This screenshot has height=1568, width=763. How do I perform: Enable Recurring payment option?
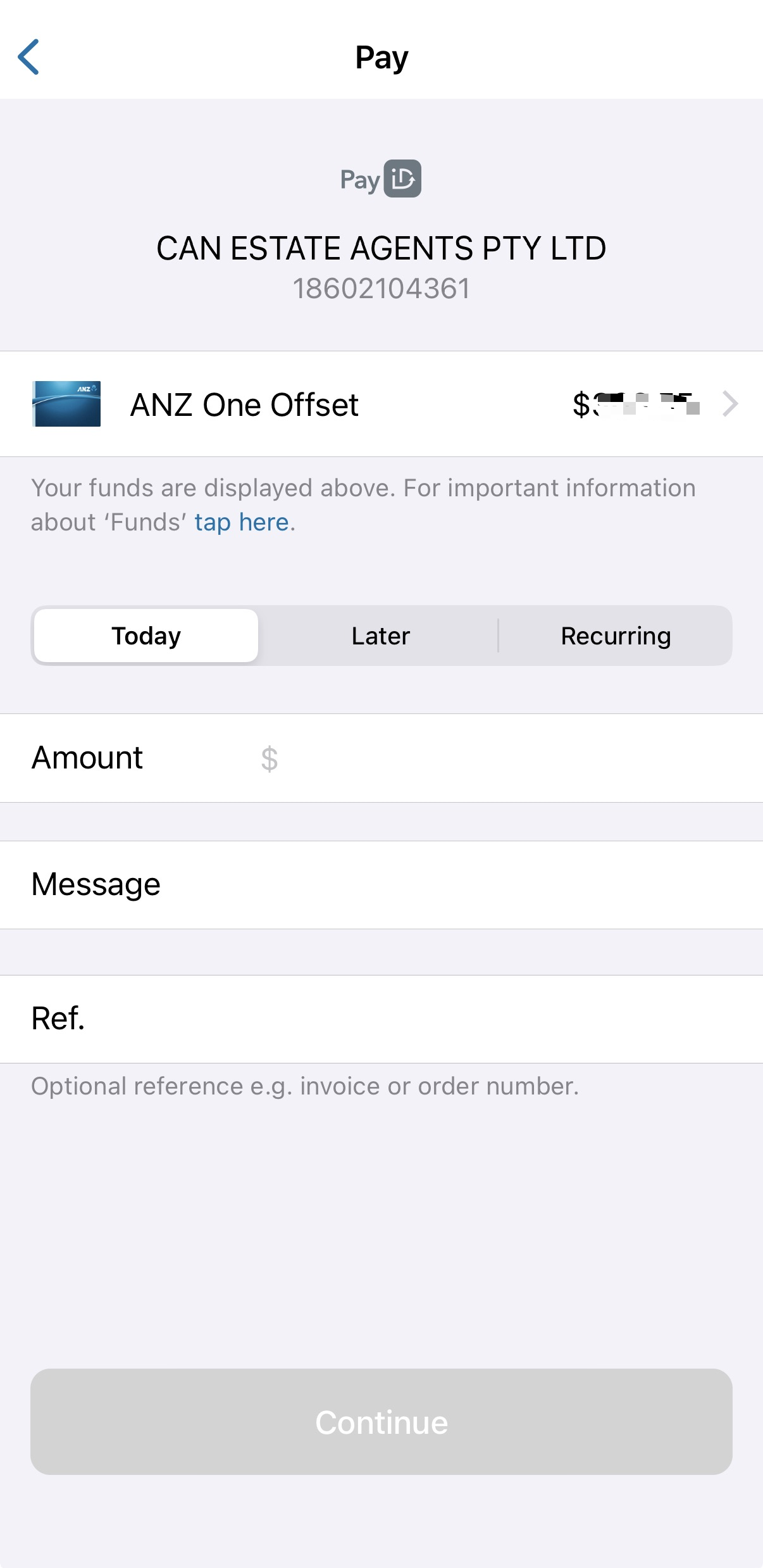615,635
